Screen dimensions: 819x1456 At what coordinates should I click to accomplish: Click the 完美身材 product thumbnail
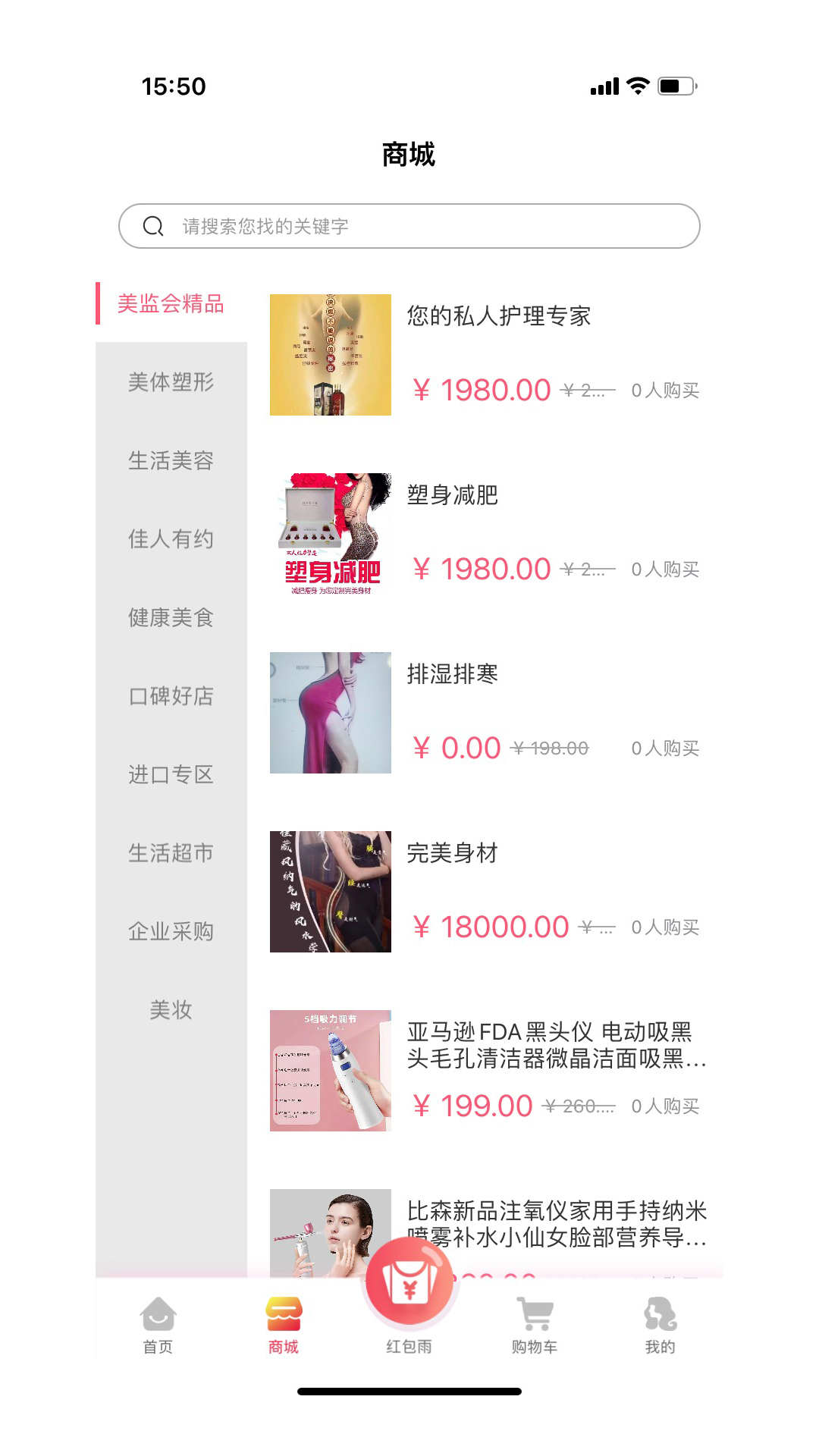tap(331, 892)
